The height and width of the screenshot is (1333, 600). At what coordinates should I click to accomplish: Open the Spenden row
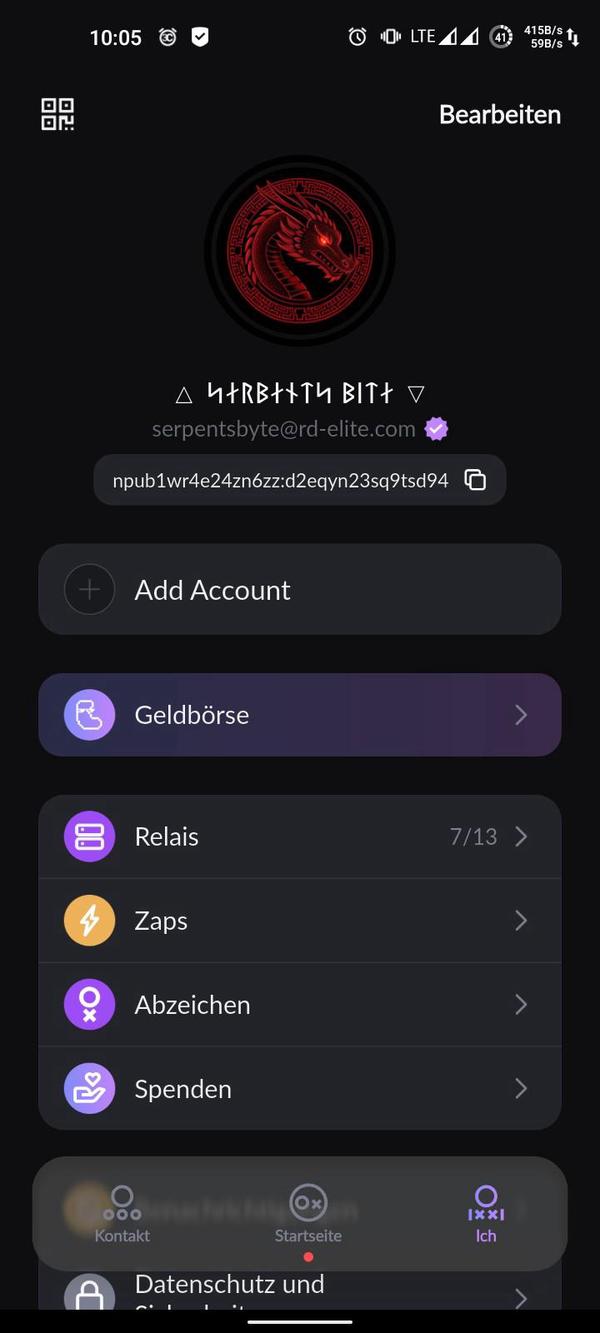300,1088
